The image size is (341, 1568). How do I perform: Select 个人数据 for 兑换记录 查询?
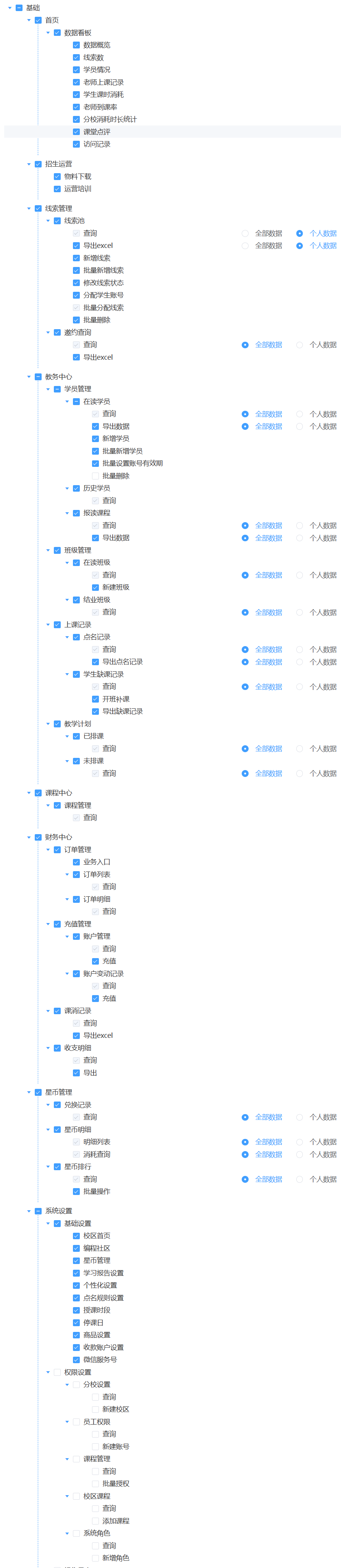click(300, 1118)
